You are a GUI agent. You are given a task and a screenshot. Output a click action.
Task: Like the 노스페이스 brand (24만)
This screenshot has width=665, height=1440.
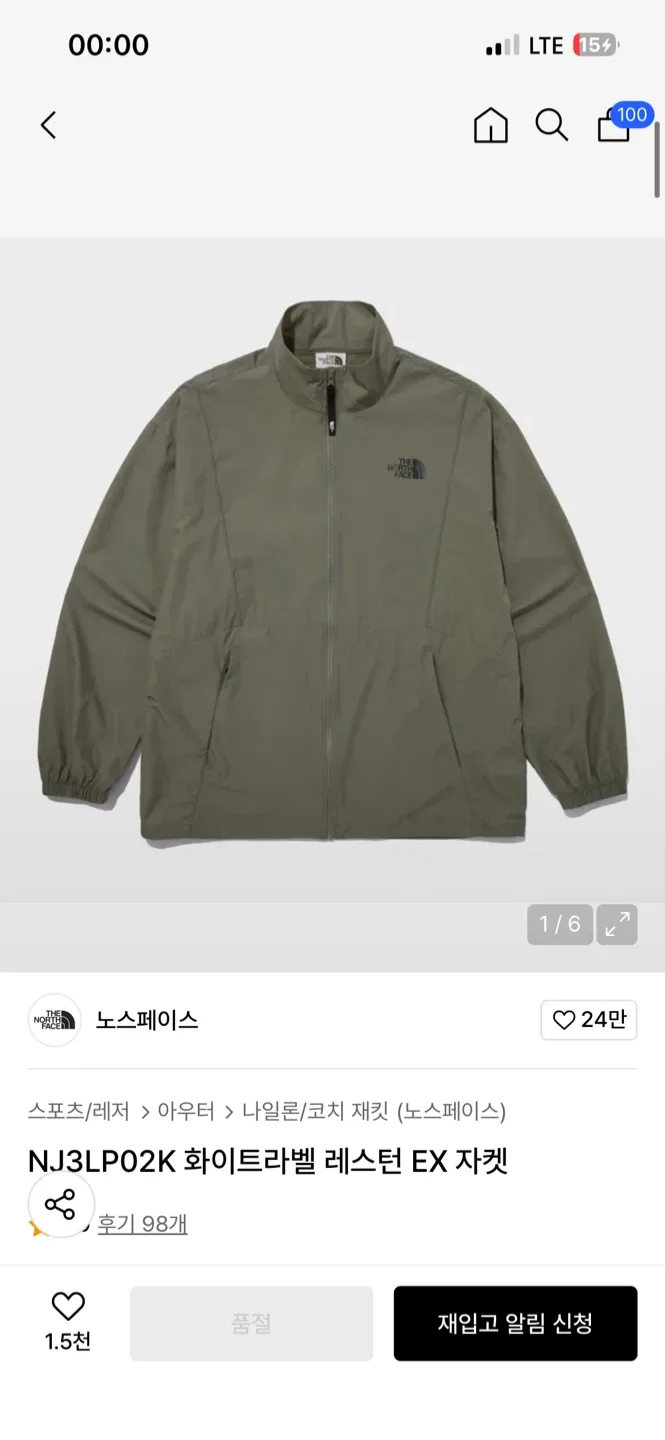(x=589, y=1020)
